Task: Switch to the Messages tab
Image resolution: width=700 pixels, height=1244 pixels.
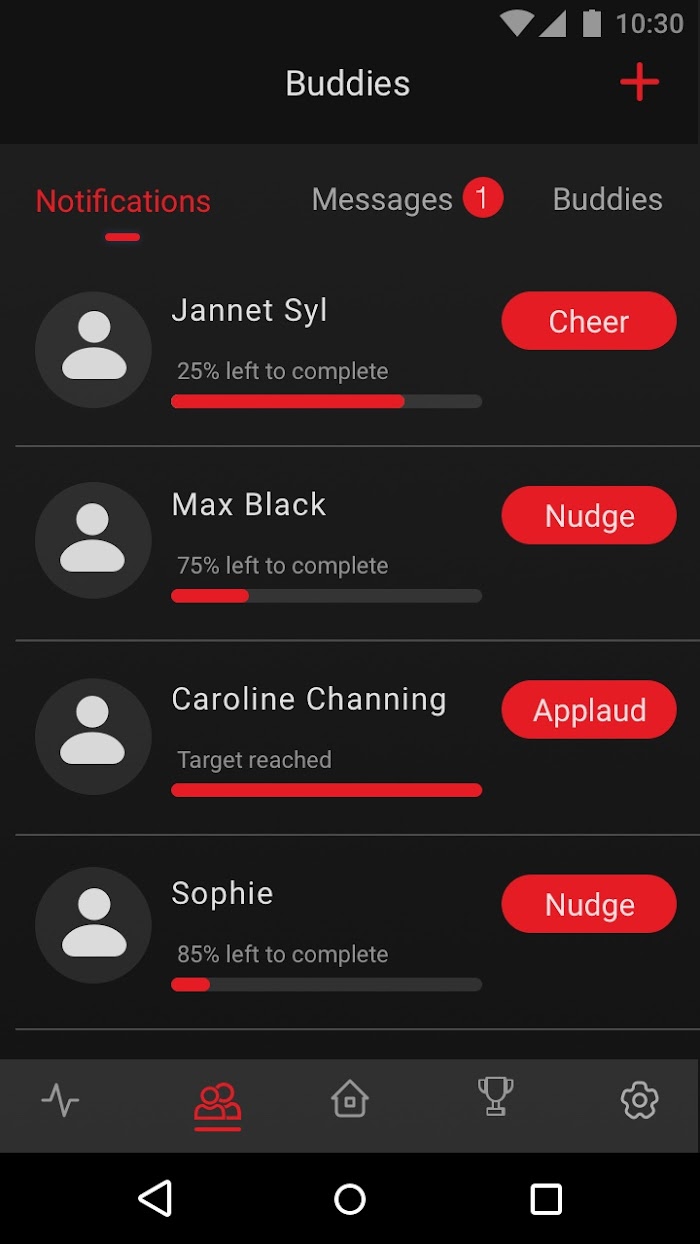Action: click(383, 200)
